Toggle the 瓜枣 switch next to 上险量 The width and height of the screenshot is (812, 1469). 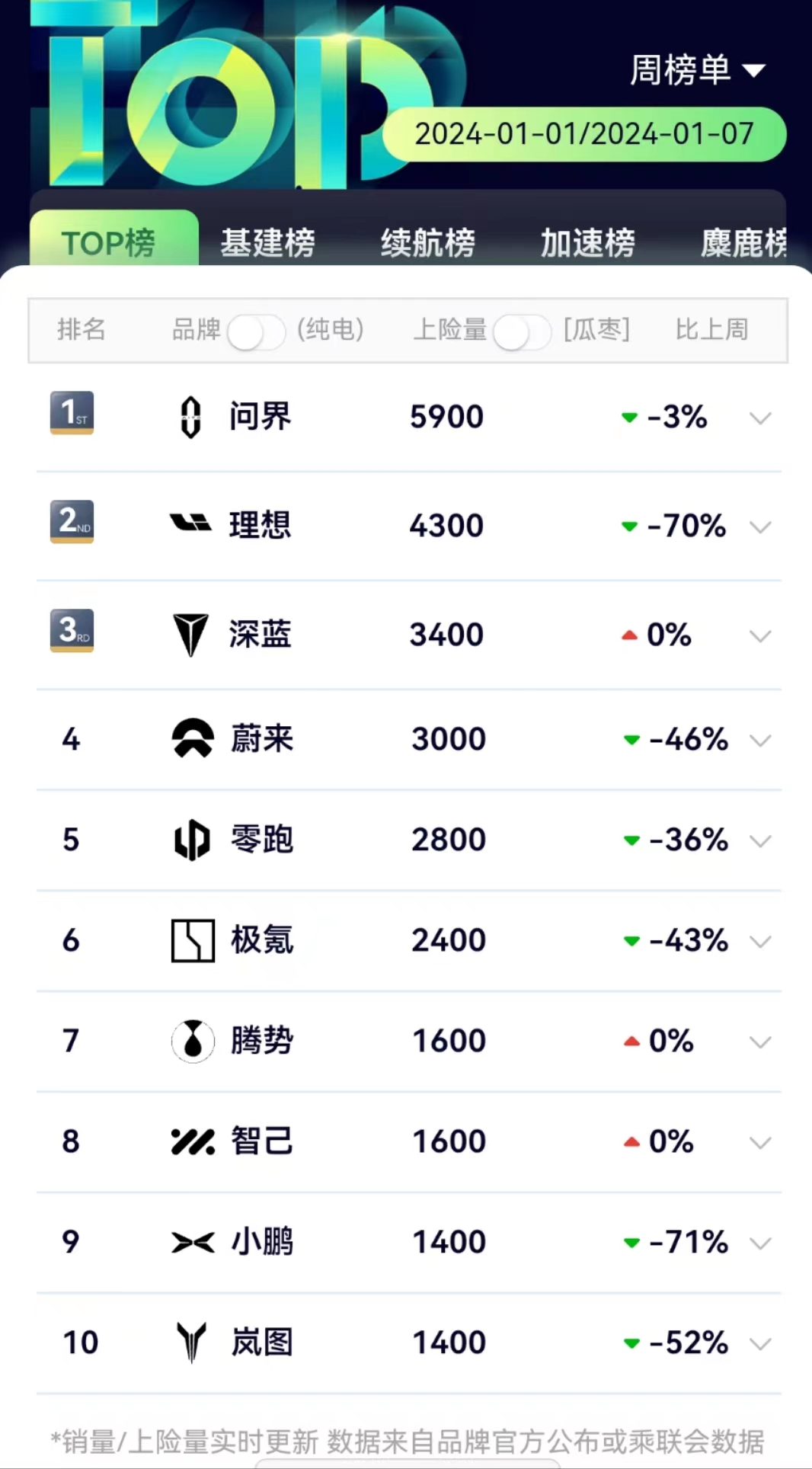(522, 332)
